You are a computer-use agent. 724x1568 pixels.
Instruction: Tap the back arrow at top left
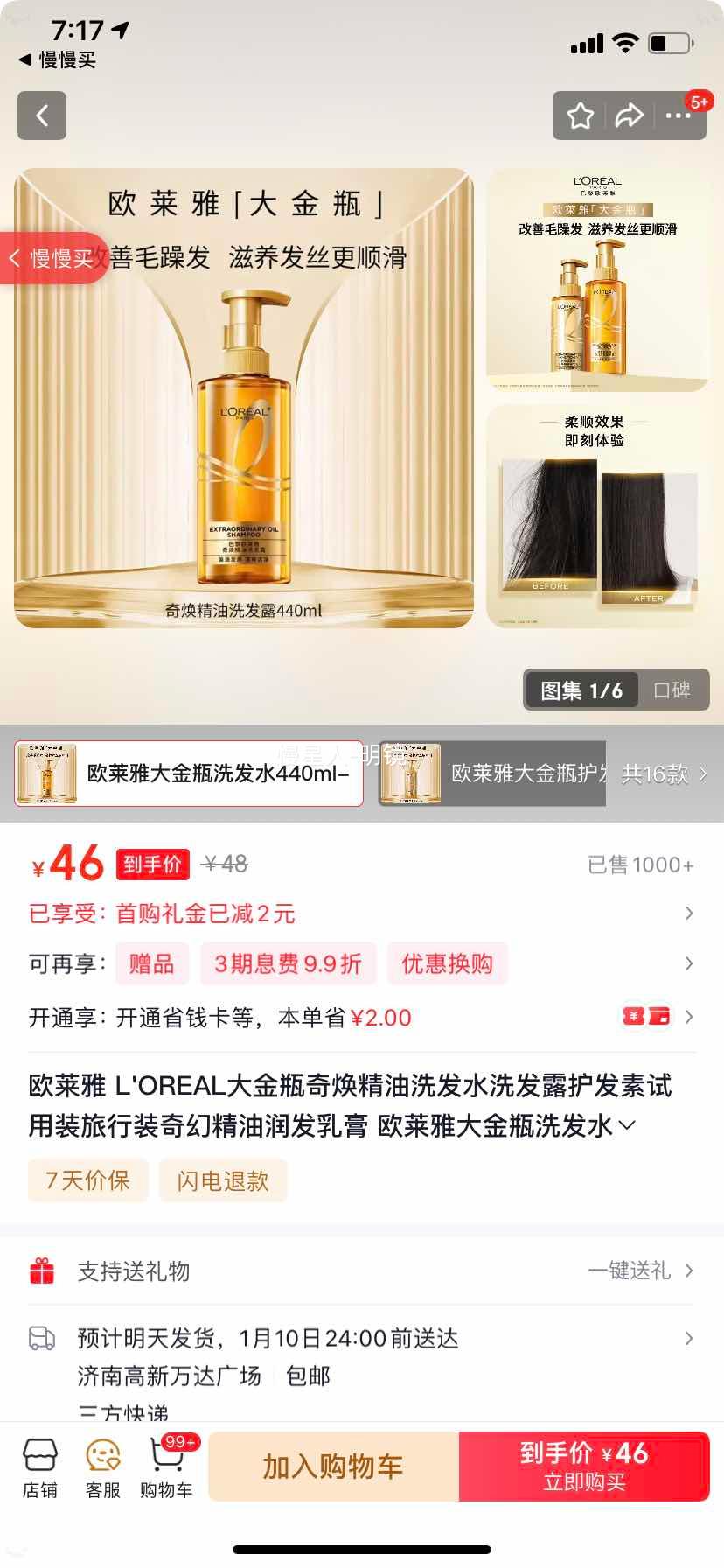click(42, 115)
